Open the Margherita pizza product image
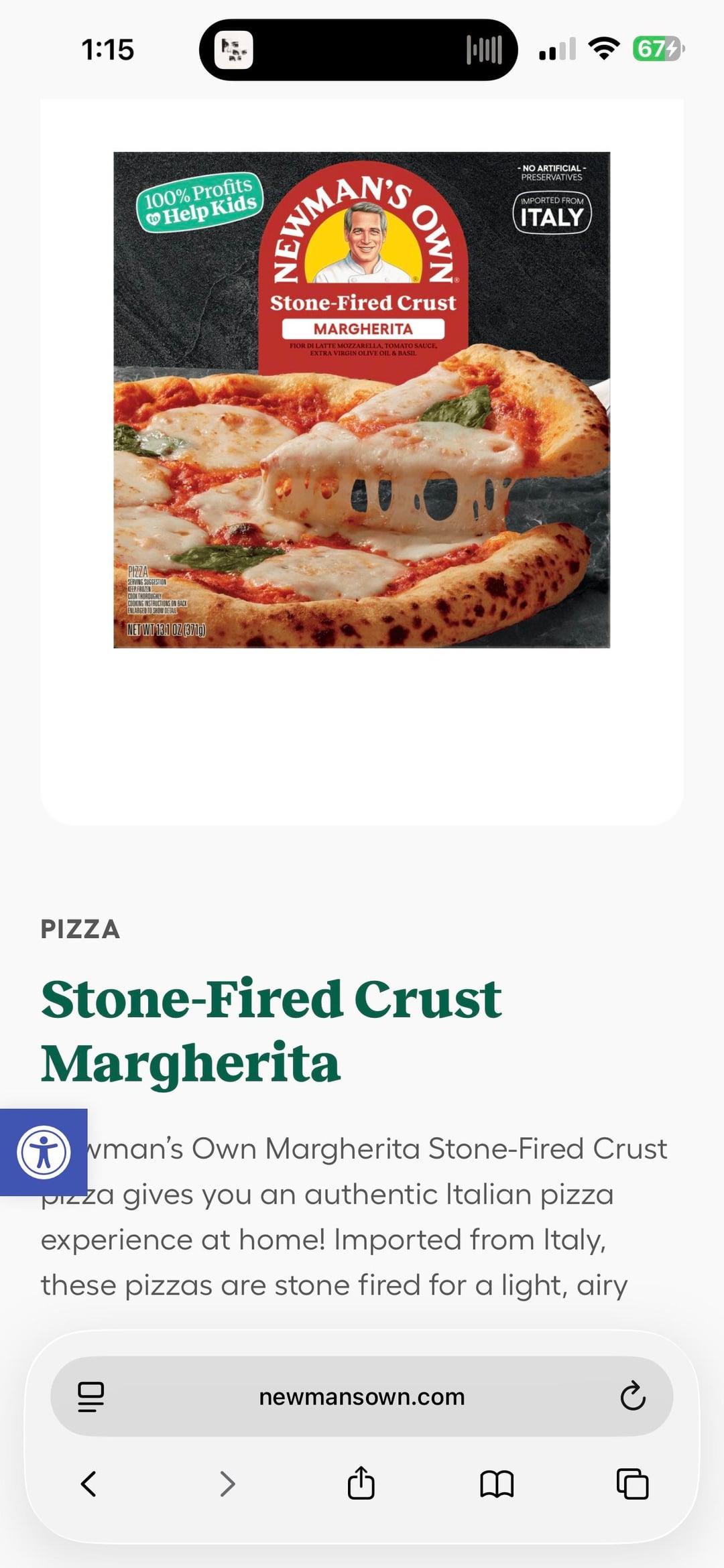The width and height of the screenshot is (724, 1568). point(362,400)
